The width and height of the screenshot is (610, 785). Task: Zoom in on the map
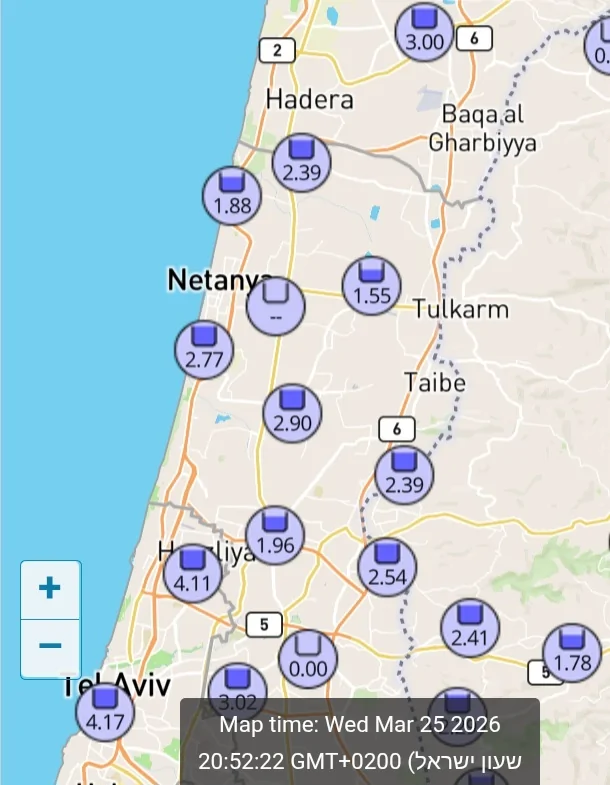pyautogui.click(x=50, y=589)
